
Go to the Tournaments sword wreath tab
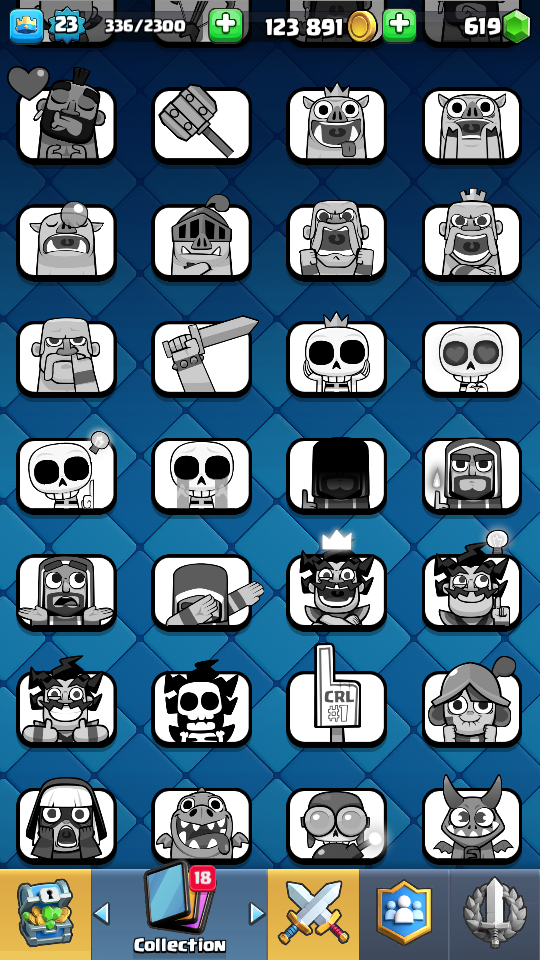pos(495,914)
